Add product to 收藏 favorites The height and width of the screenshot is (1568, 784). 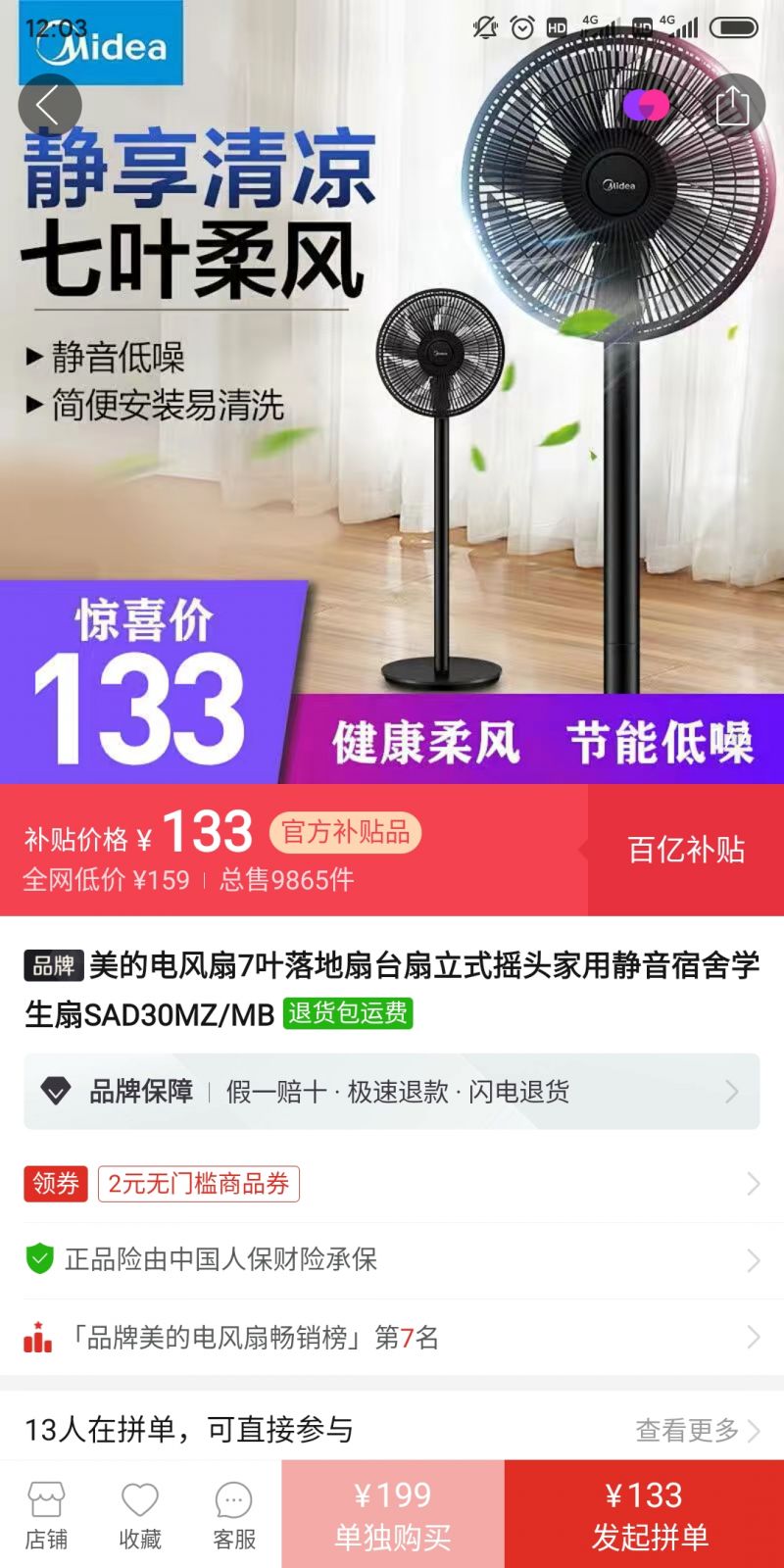140,1515
